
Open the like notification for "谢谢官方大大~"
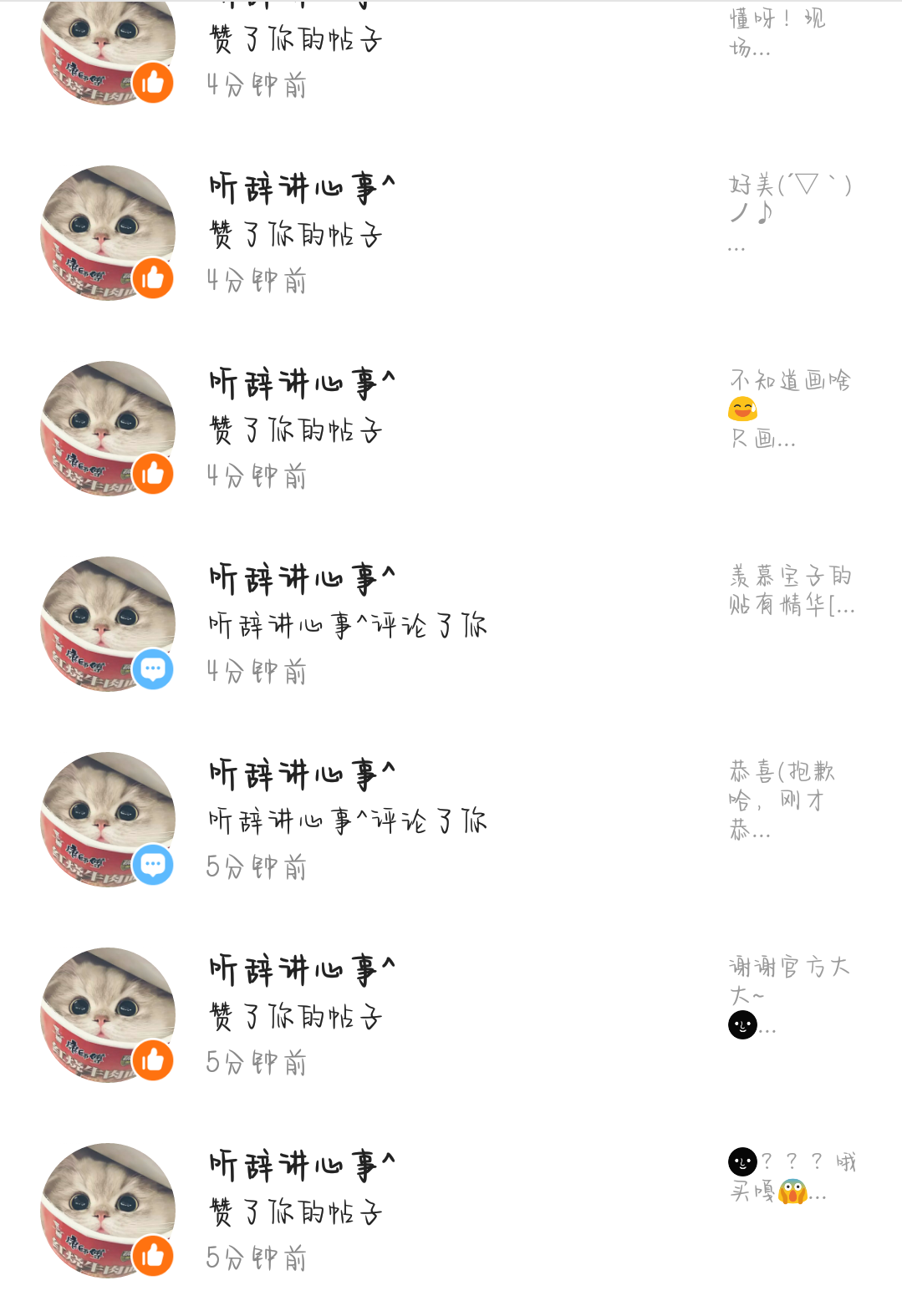pyautogui.click(x=451, y=1015)
